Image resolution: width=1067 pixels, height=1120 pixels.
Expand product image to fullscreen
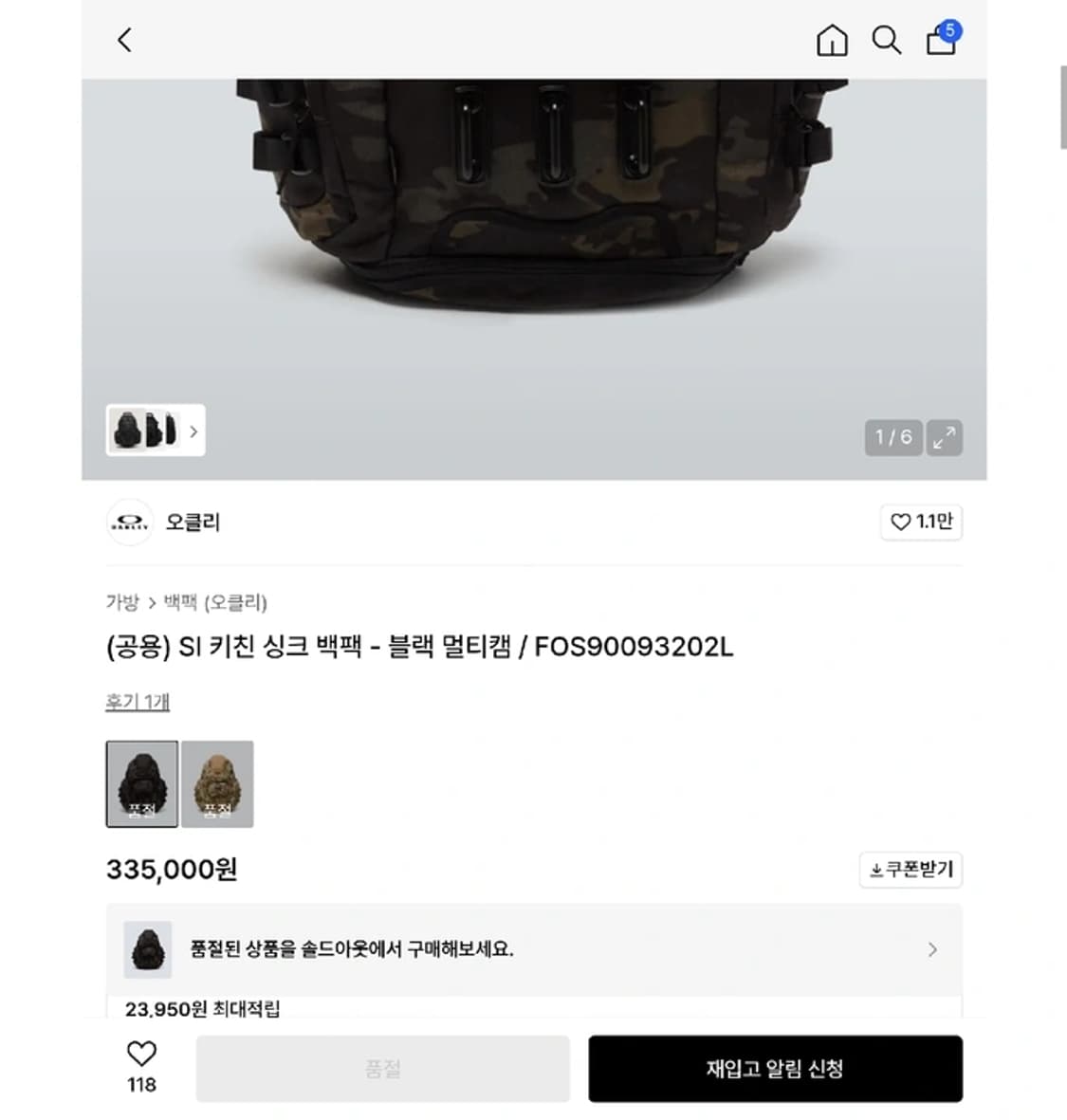click(944, 438)
